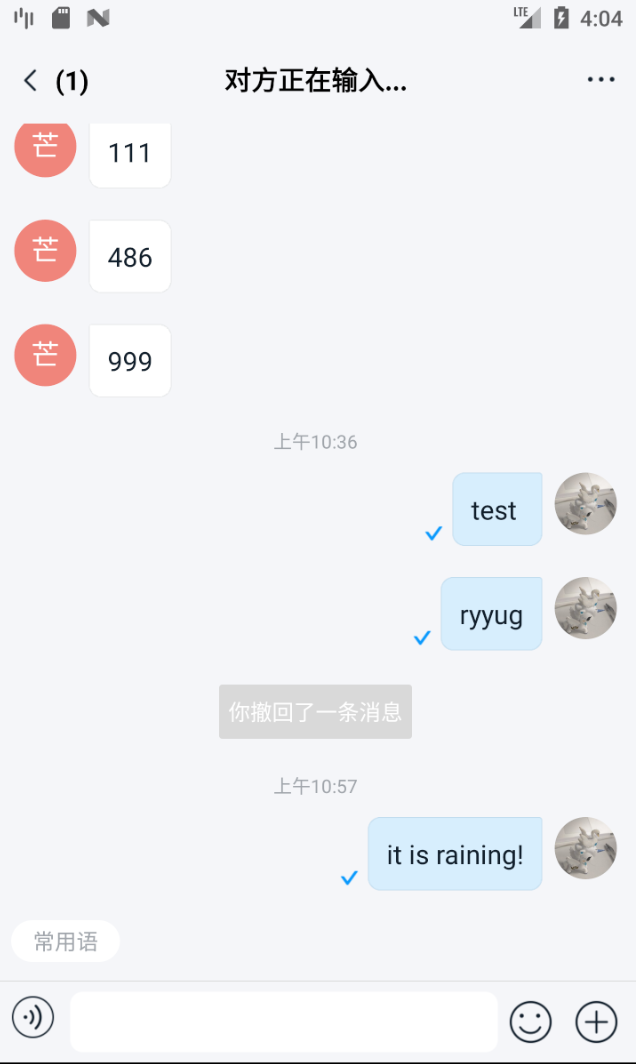Tap the received message 999
Image resolution: width=636 pixels, height=1064 pixels.
tap(130, 361)
